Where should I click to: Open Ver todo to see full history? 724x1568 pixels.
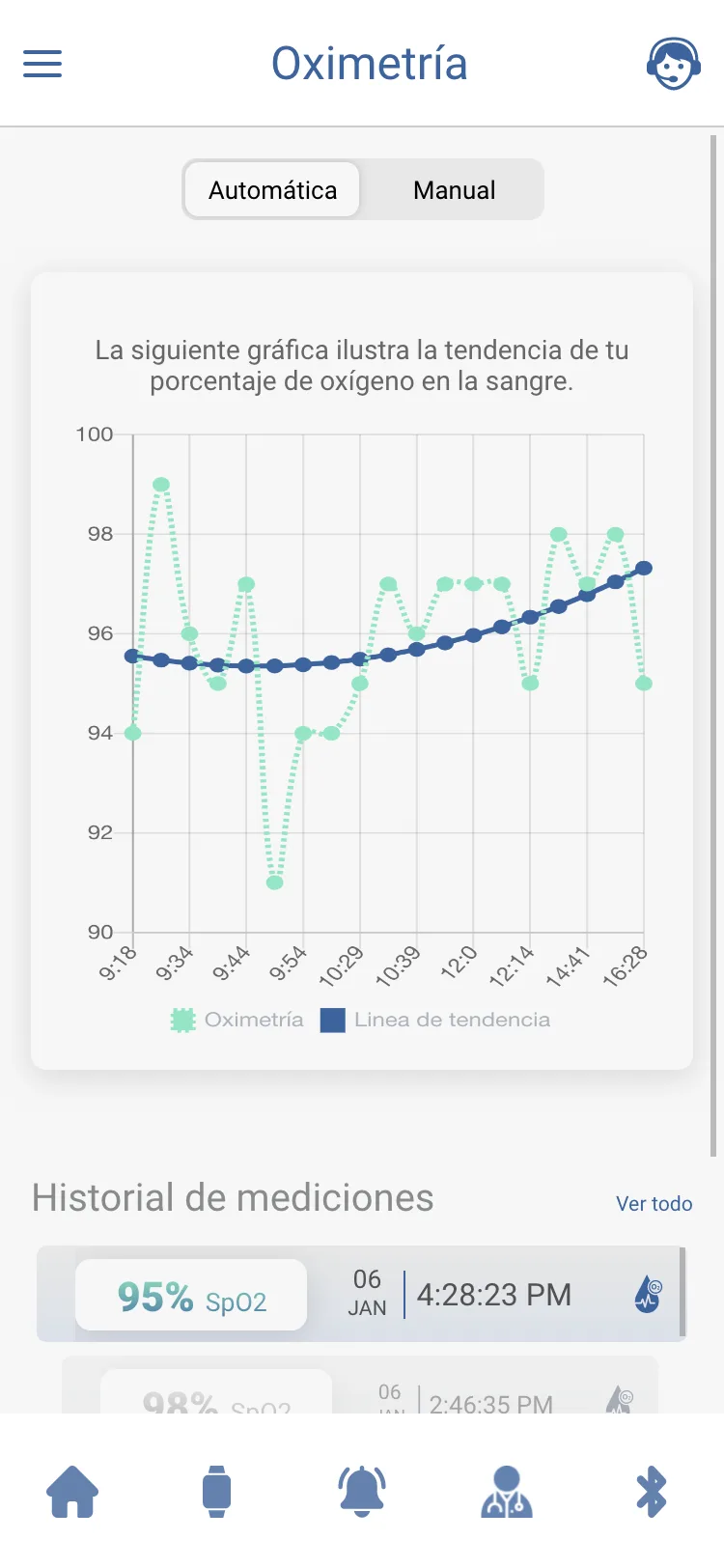[x=654, y=1203]
